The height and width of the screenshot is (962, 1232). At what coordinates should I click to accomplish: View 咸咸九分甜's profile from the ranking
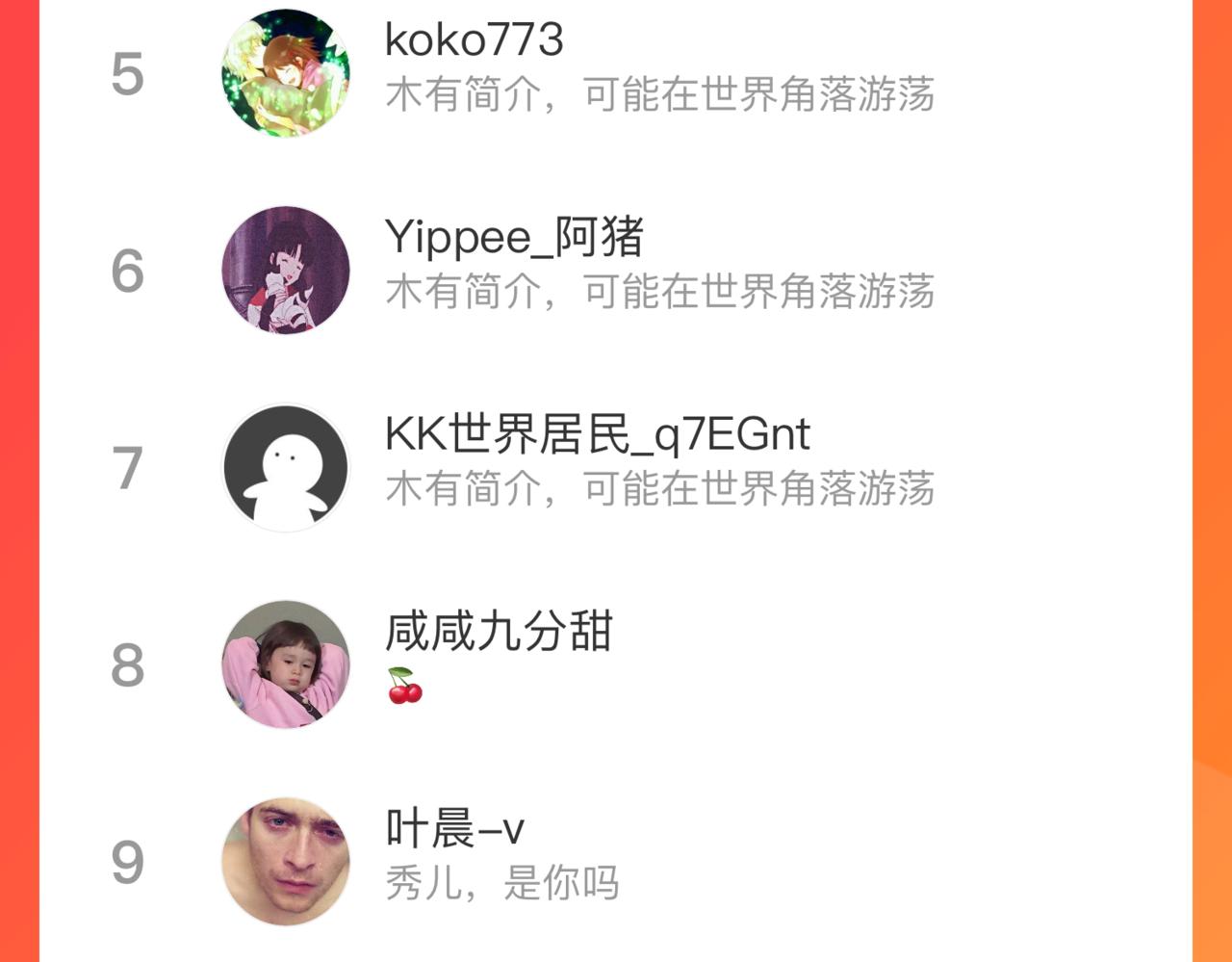(x=499, y=633)
